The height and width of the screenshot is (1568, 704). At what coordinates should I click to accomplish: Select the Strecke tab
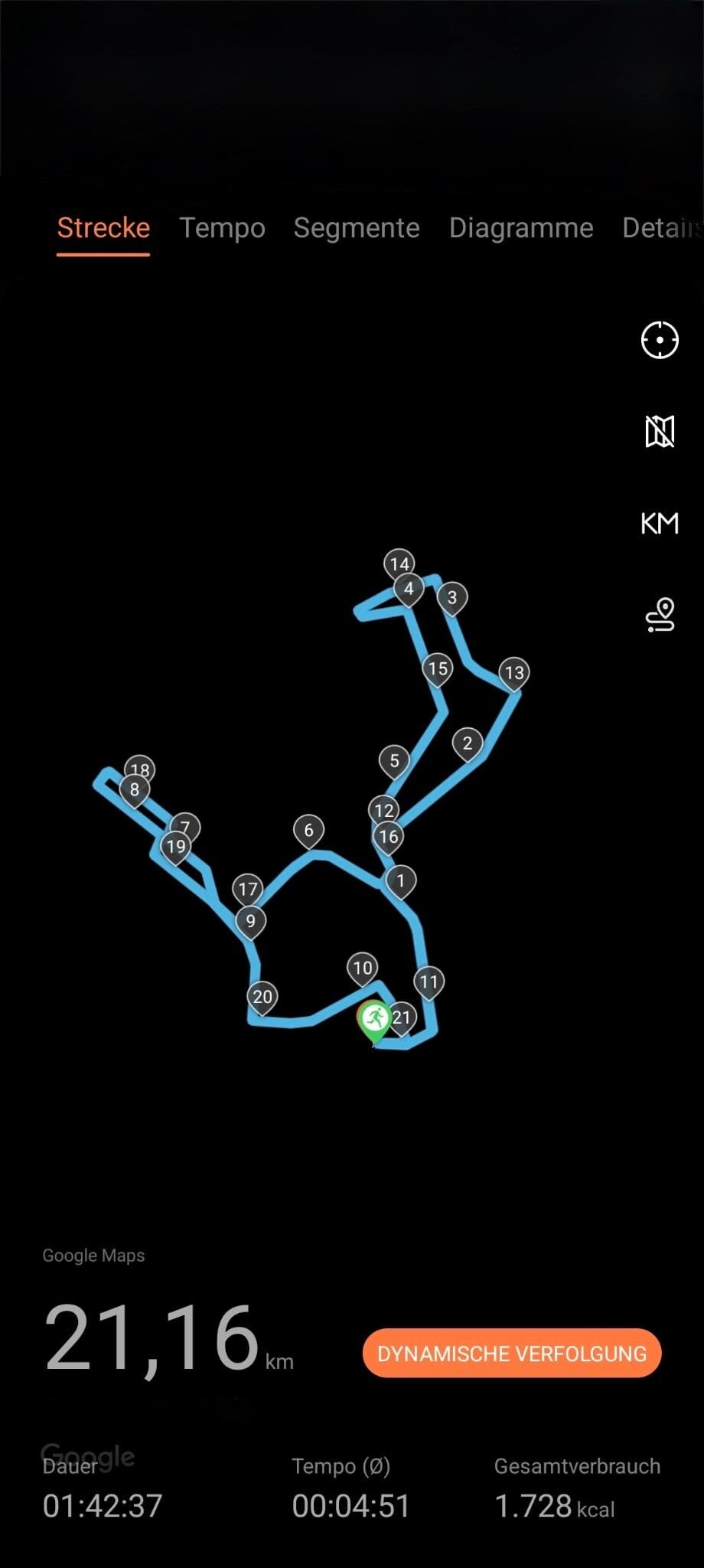coord(103,228)
